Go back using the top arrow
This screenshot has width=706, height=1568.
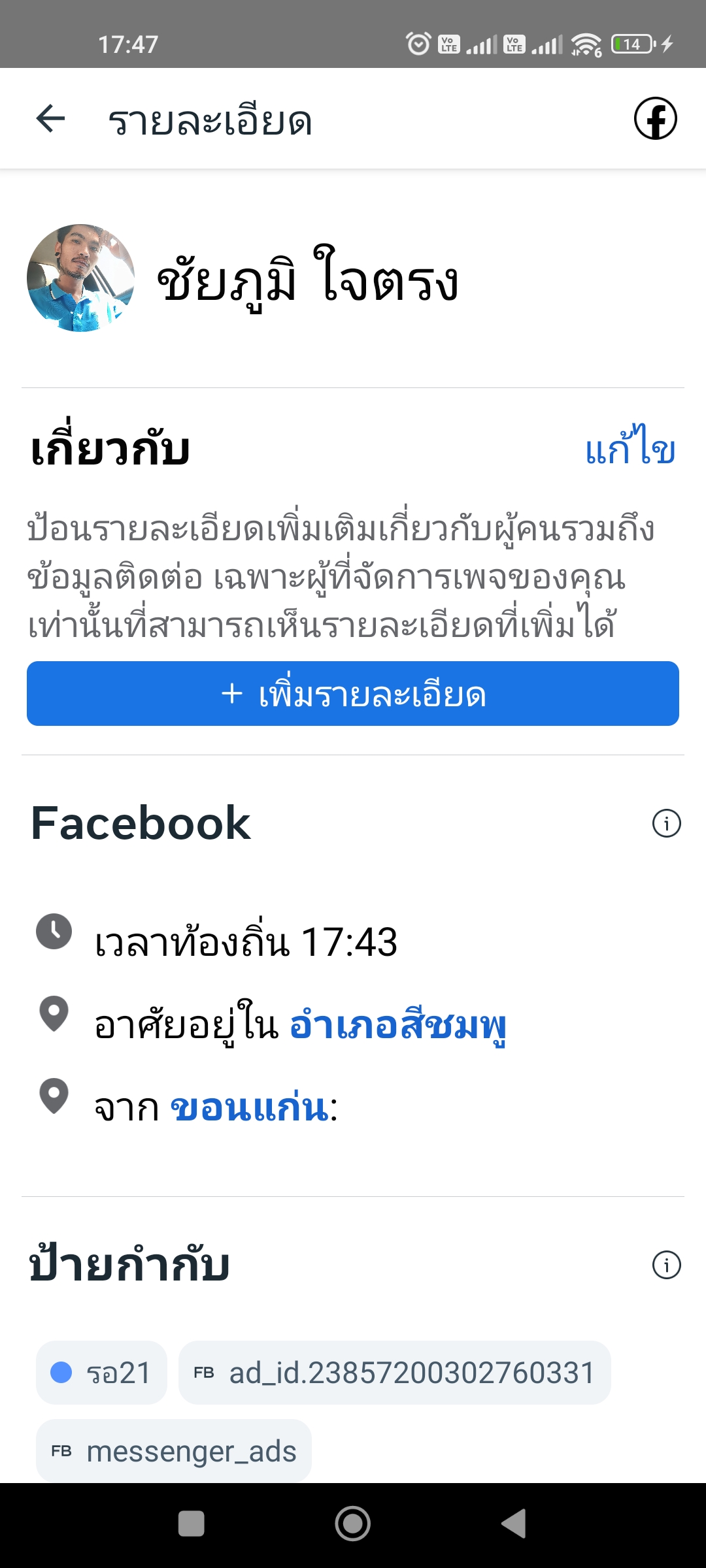pyautogui.click(x=50, y=119)
